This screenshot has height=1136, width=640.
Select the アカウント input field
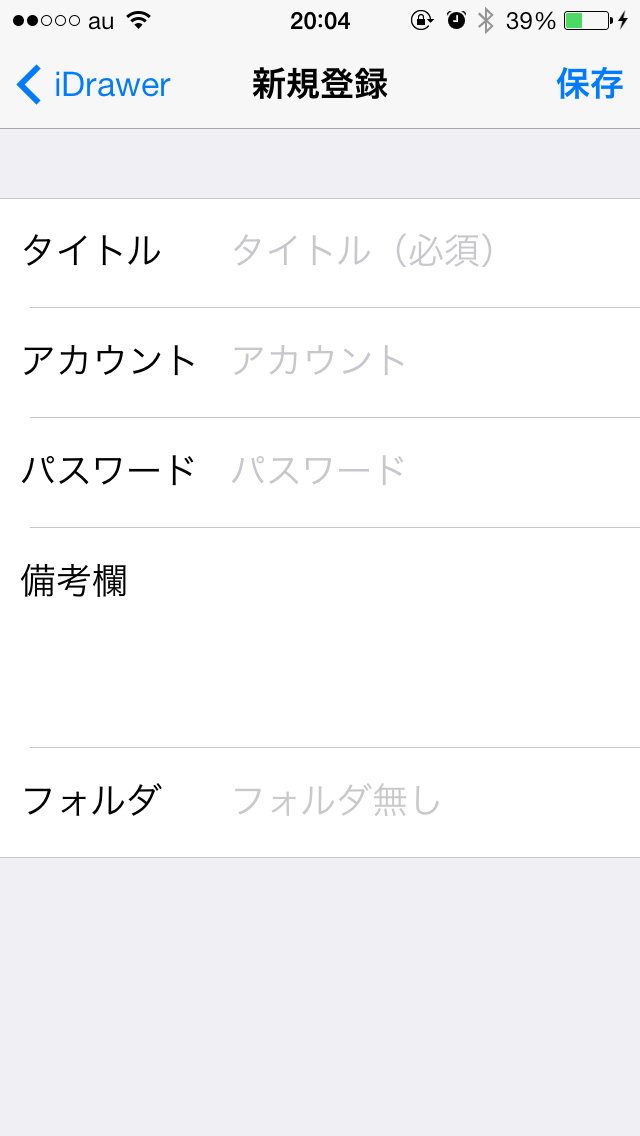click(420, 361)
